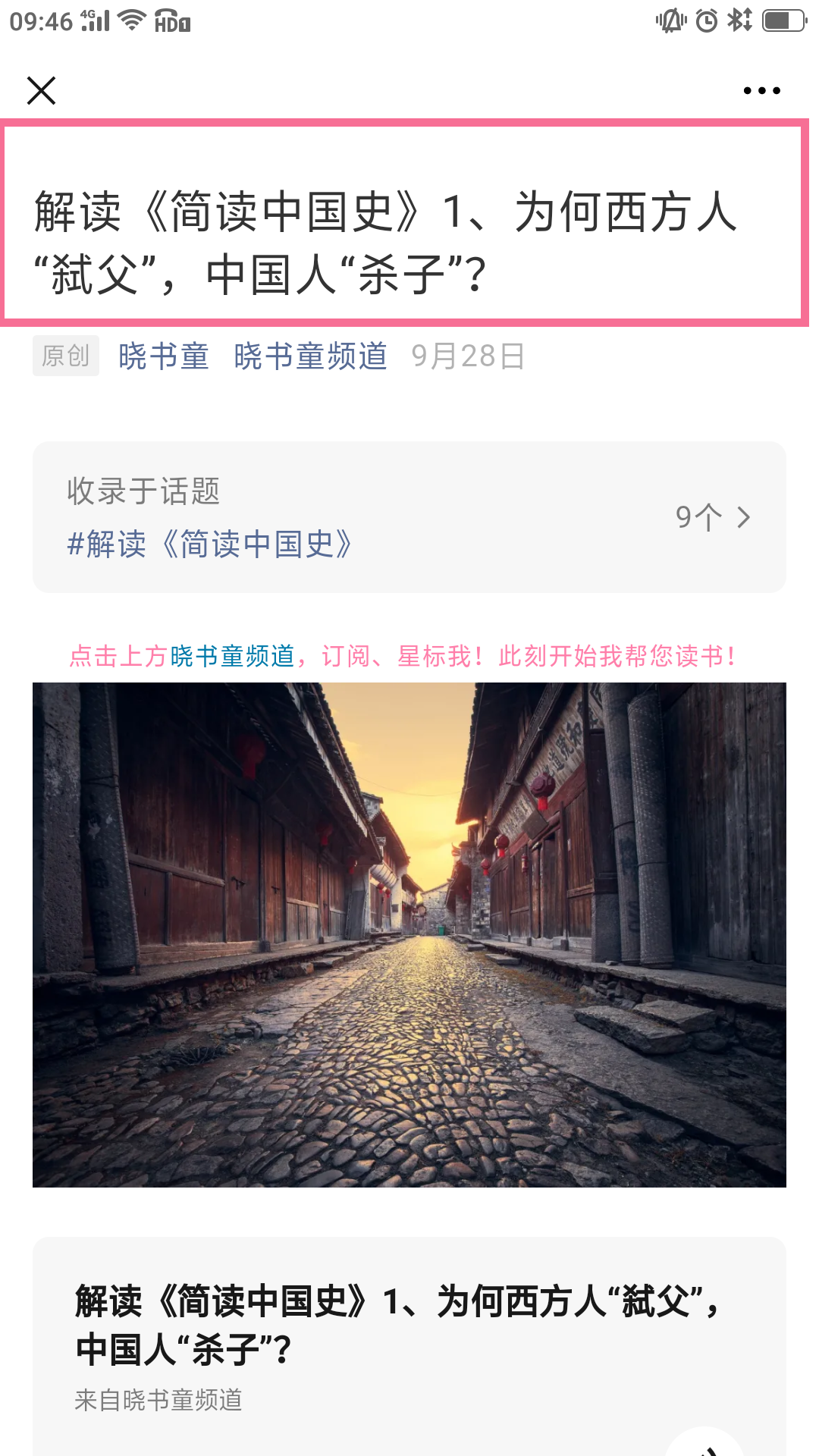Open the three-dot overflow menu
The width and height of the screenshot is (819, 1456).
point(761,90)
